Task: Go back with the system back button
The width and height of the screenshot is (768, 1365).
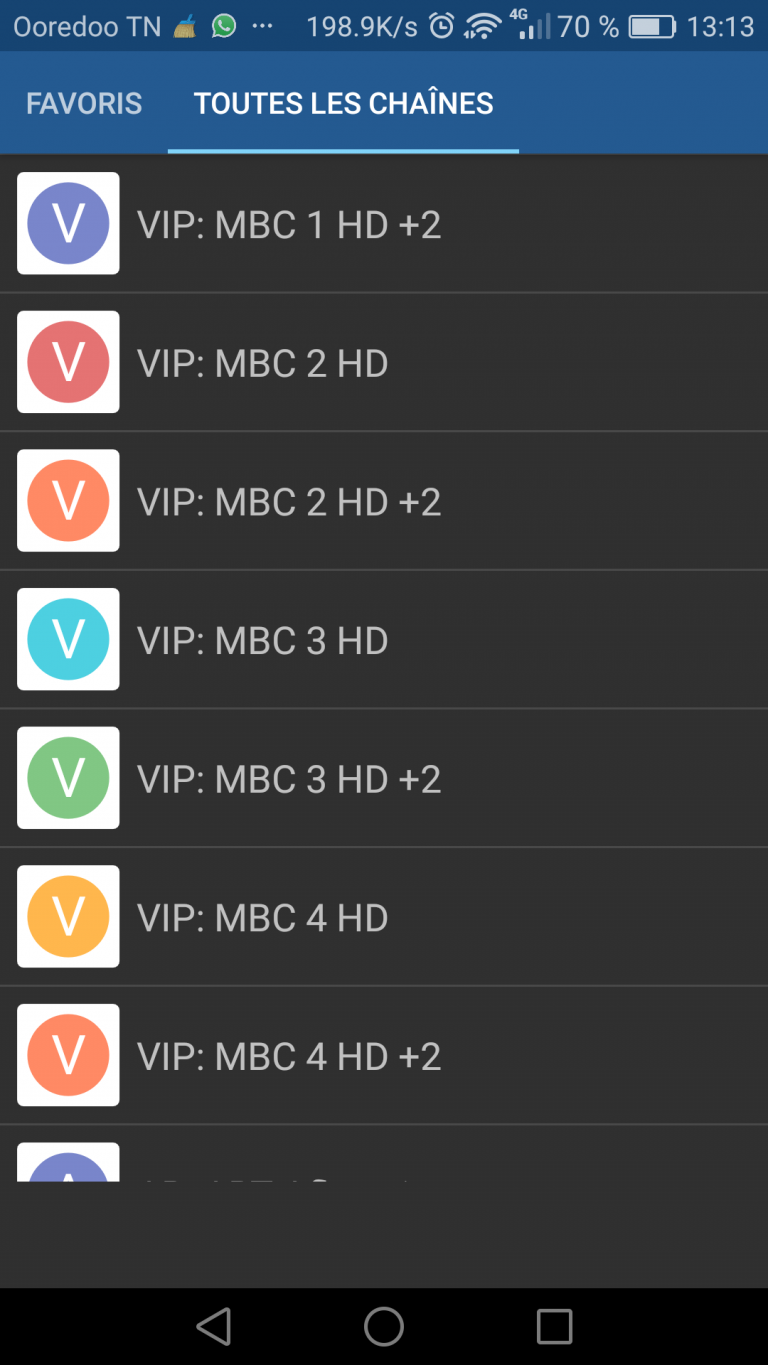Action: (213, 1326)
